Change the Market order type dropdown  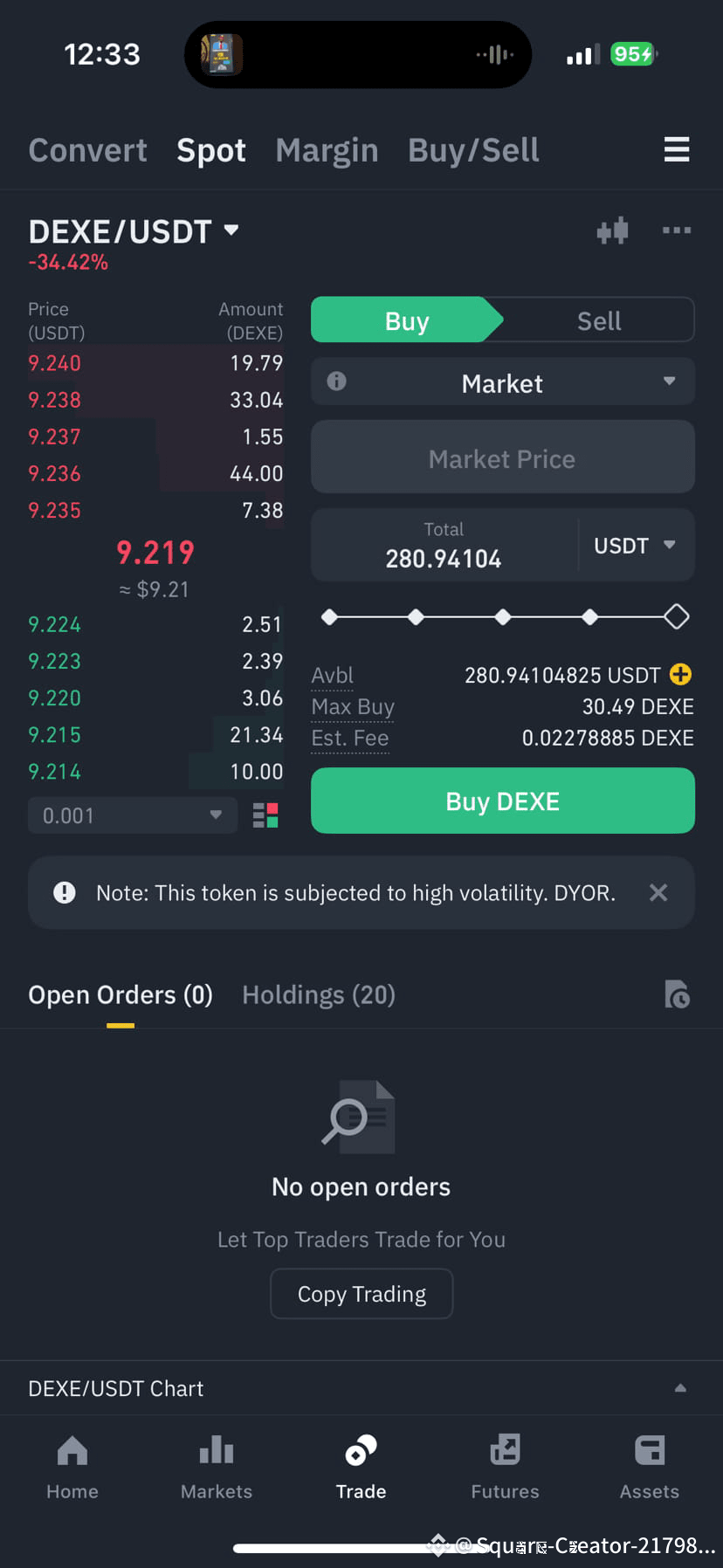[503, 382]
